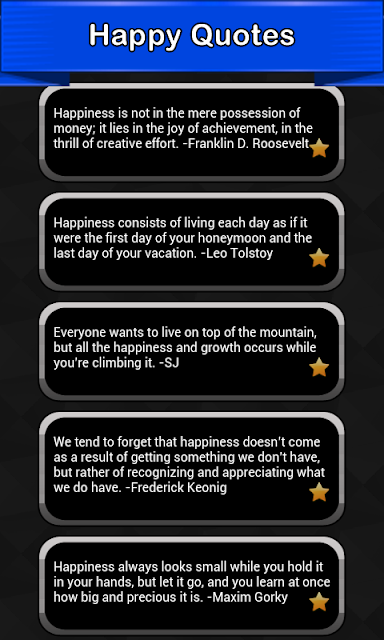Open the Franklin D. Roosevelt quote card
This screenshot has width=384, height=640.
coord(192,132)
